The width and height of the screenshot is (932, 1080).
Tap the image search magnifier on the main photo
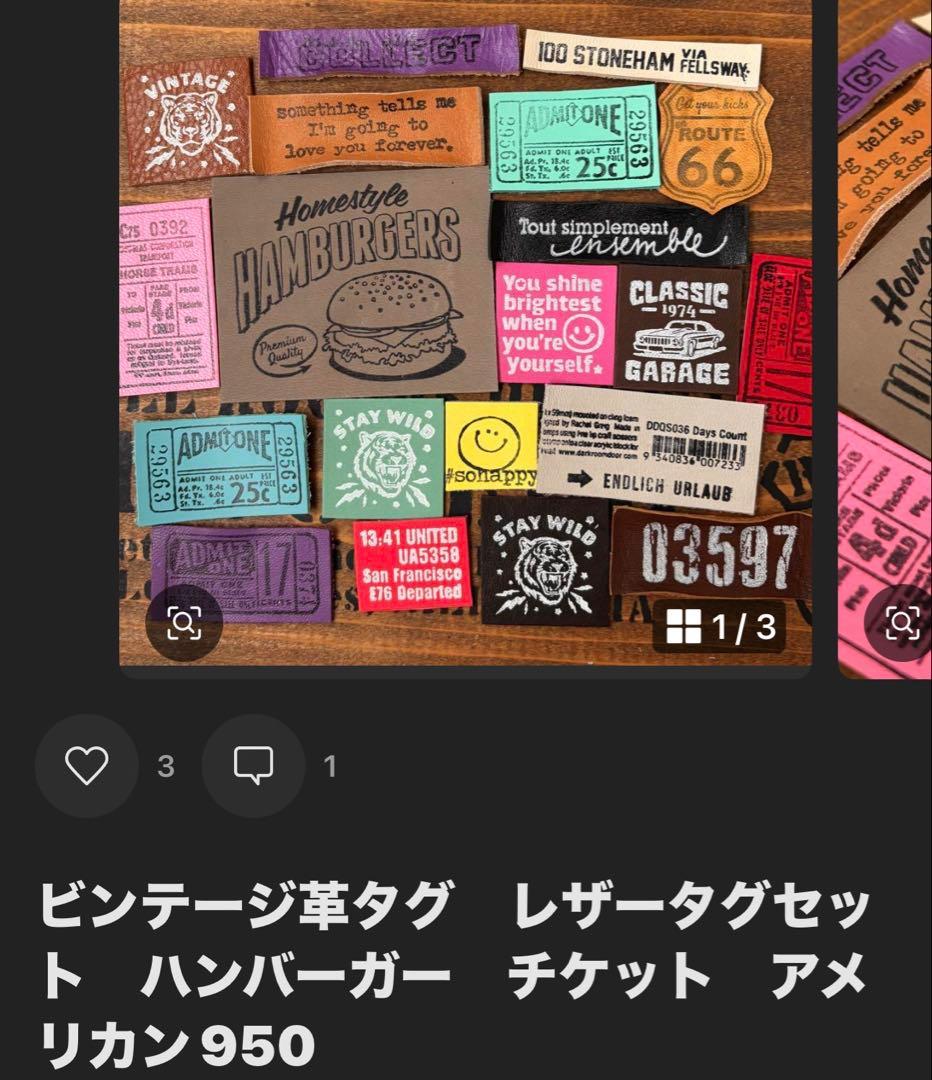click(186, 623)
